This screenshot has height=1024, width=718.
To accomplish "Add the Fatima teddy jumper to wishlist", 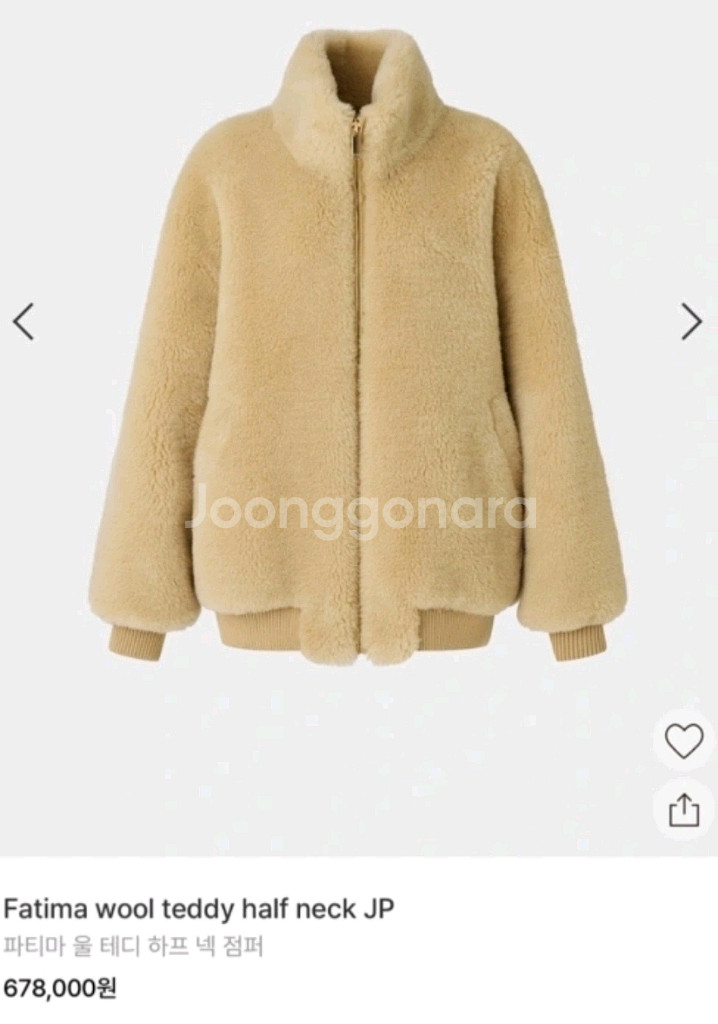I will click(x=684, y=743).
